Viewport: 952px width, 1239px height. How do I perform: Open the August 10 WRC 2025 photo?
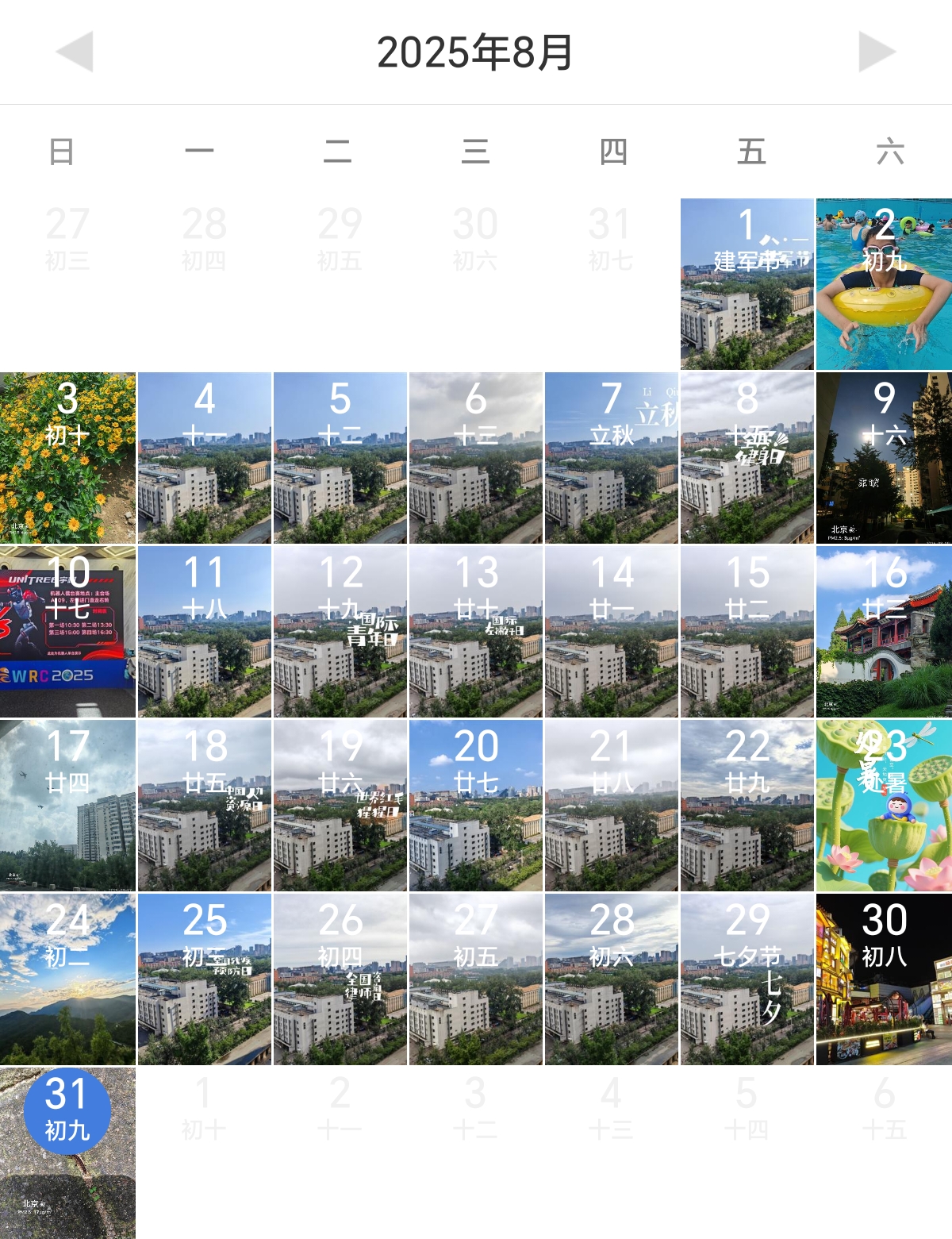(67, 632)
